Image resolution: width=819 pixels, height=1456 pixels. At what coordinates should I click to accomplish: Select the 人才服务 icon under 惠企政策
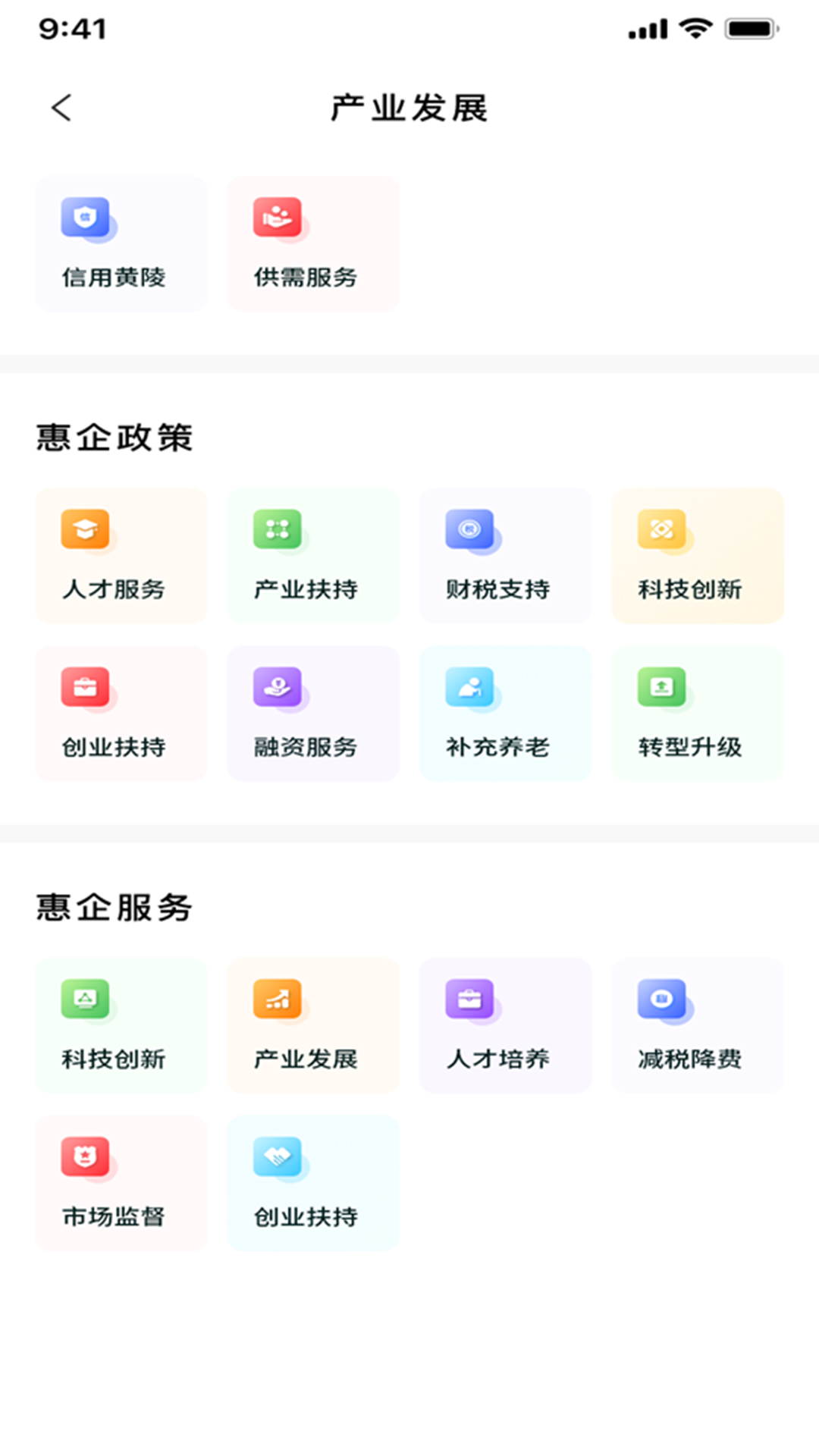click(x=121, y=556)
